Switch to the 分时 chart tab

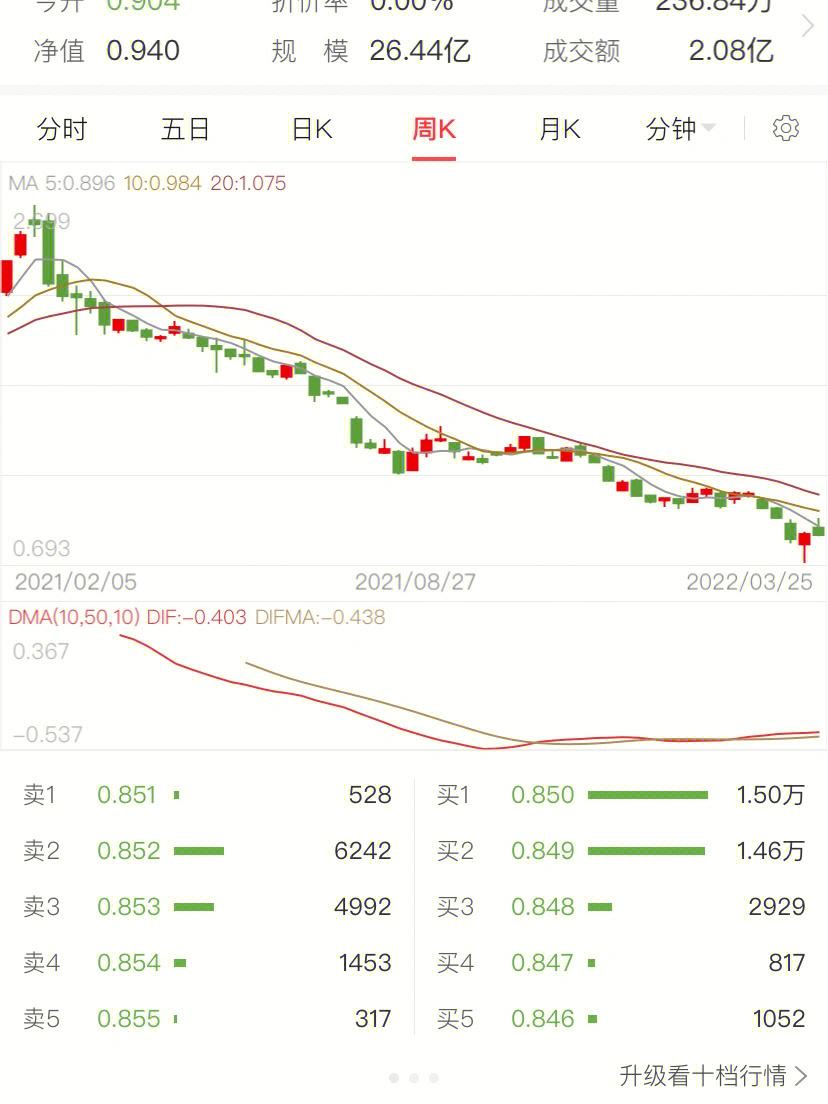click(x=62, y=128)
